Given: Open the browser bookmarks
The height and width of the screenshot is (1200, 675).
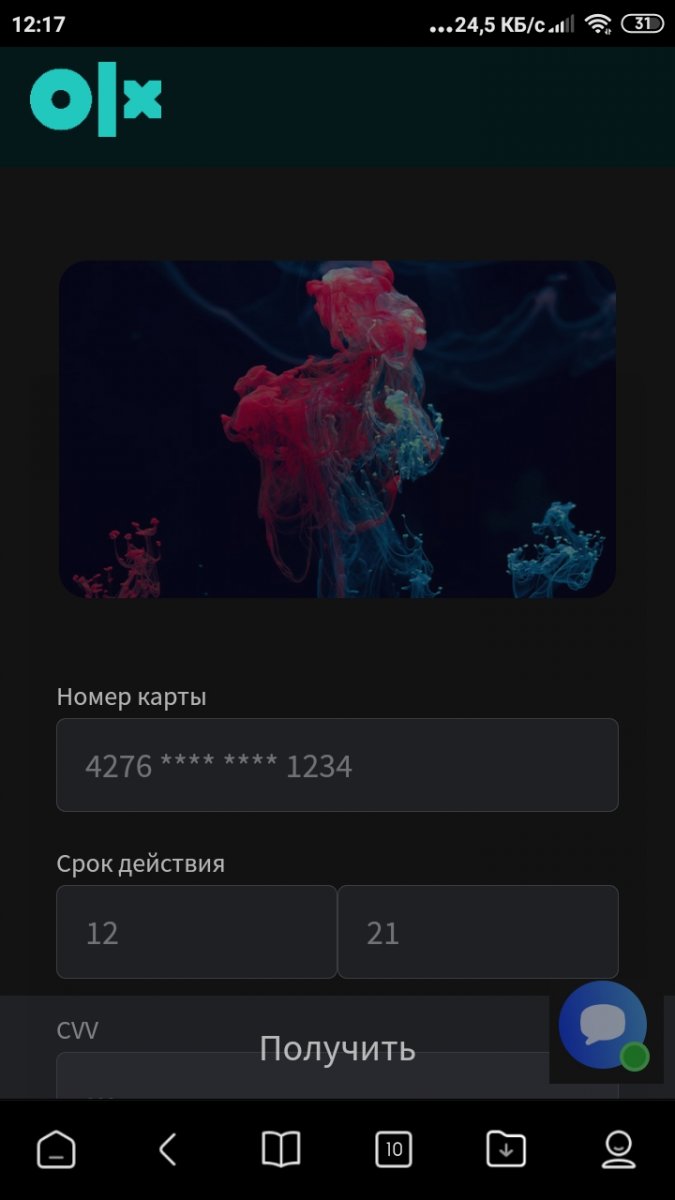Looking at the screenshot, I should [281, 1150].
